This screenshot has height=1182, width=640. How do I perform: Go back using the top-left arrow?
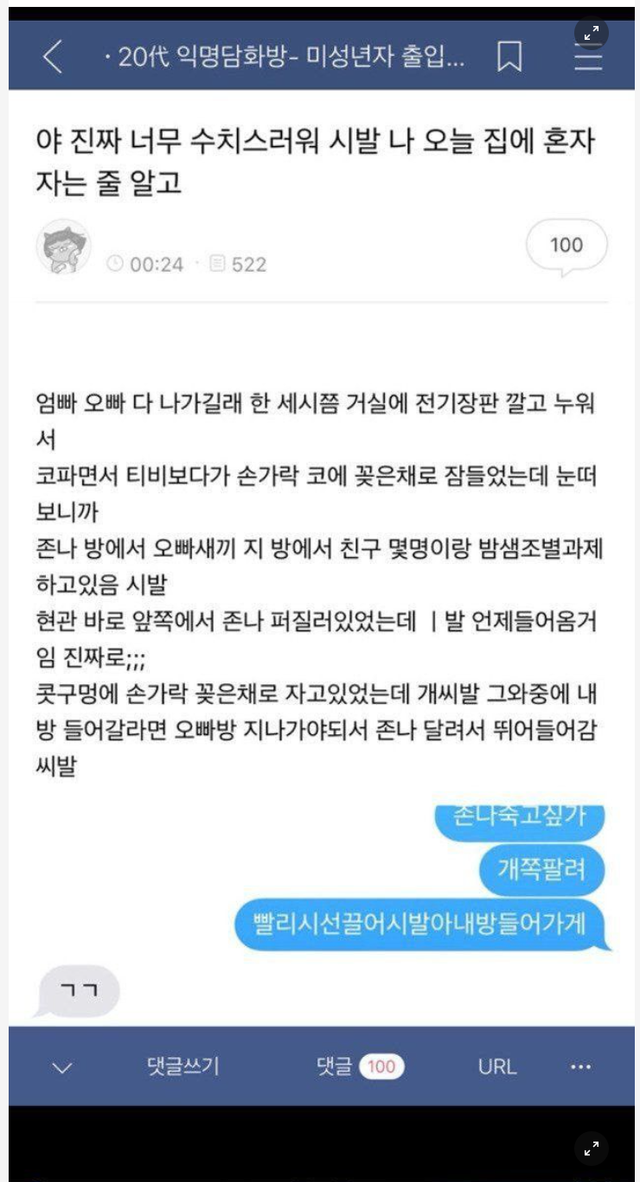point(53,57)
